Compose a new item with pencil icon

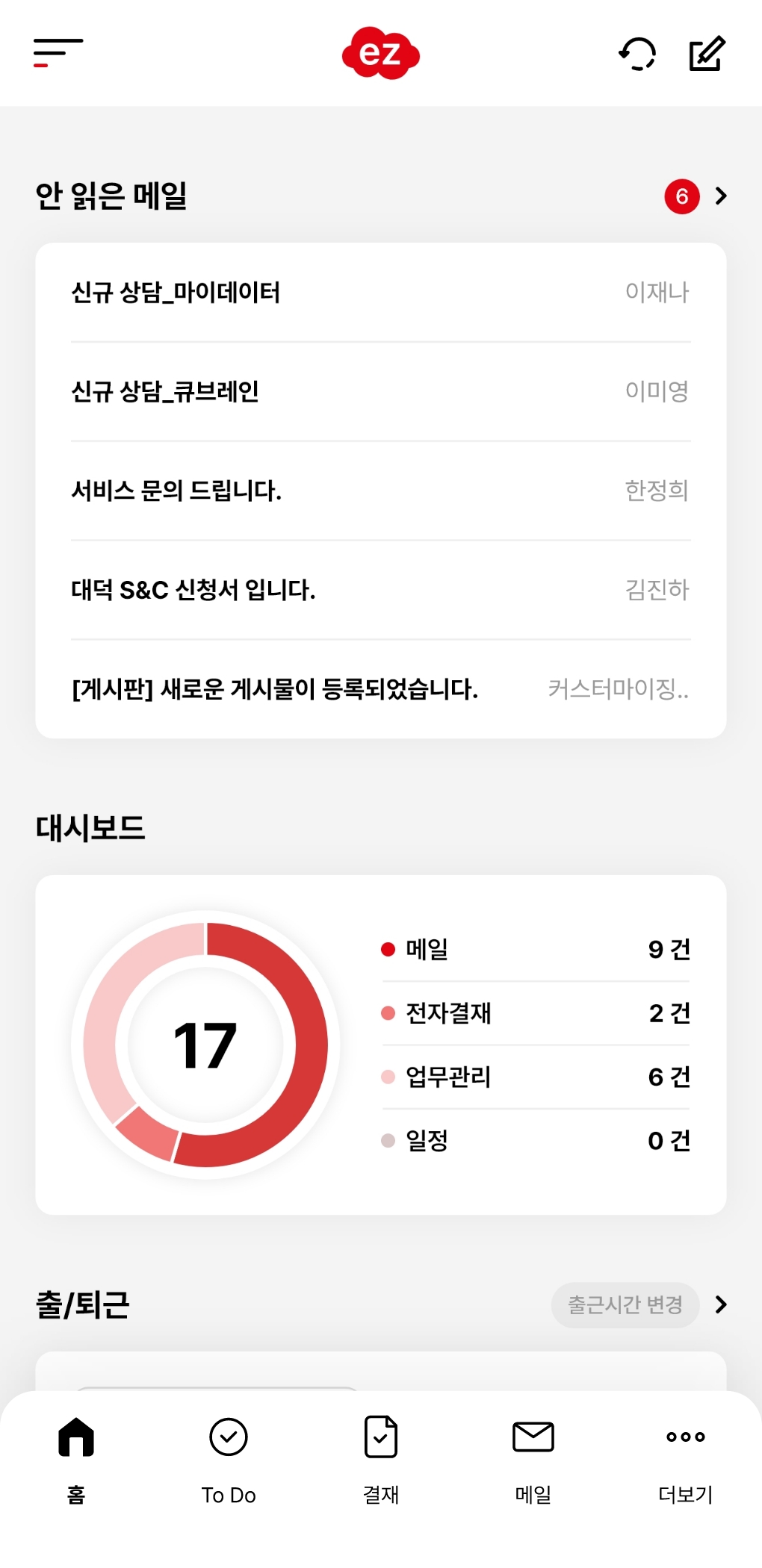coord(707,54)
